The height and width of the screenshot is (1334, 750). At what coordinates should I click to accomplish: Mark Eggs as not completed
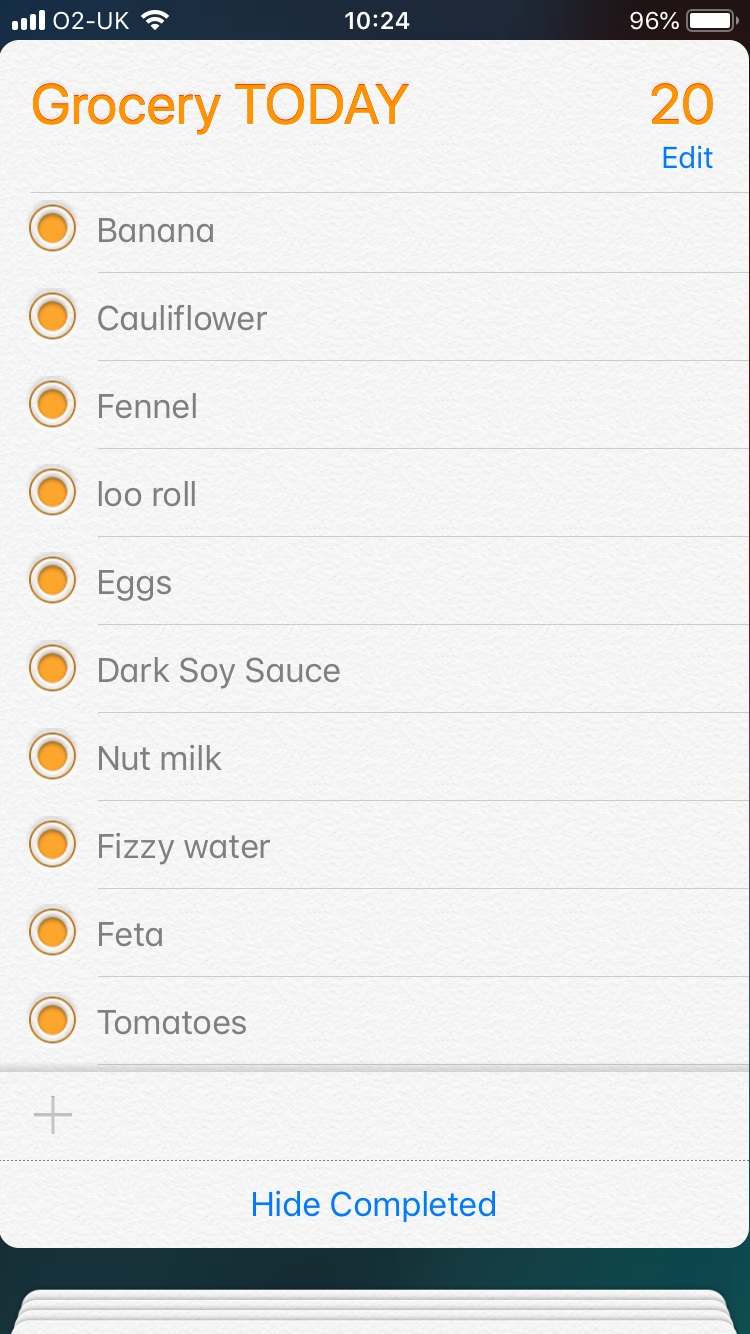[52, 582]
